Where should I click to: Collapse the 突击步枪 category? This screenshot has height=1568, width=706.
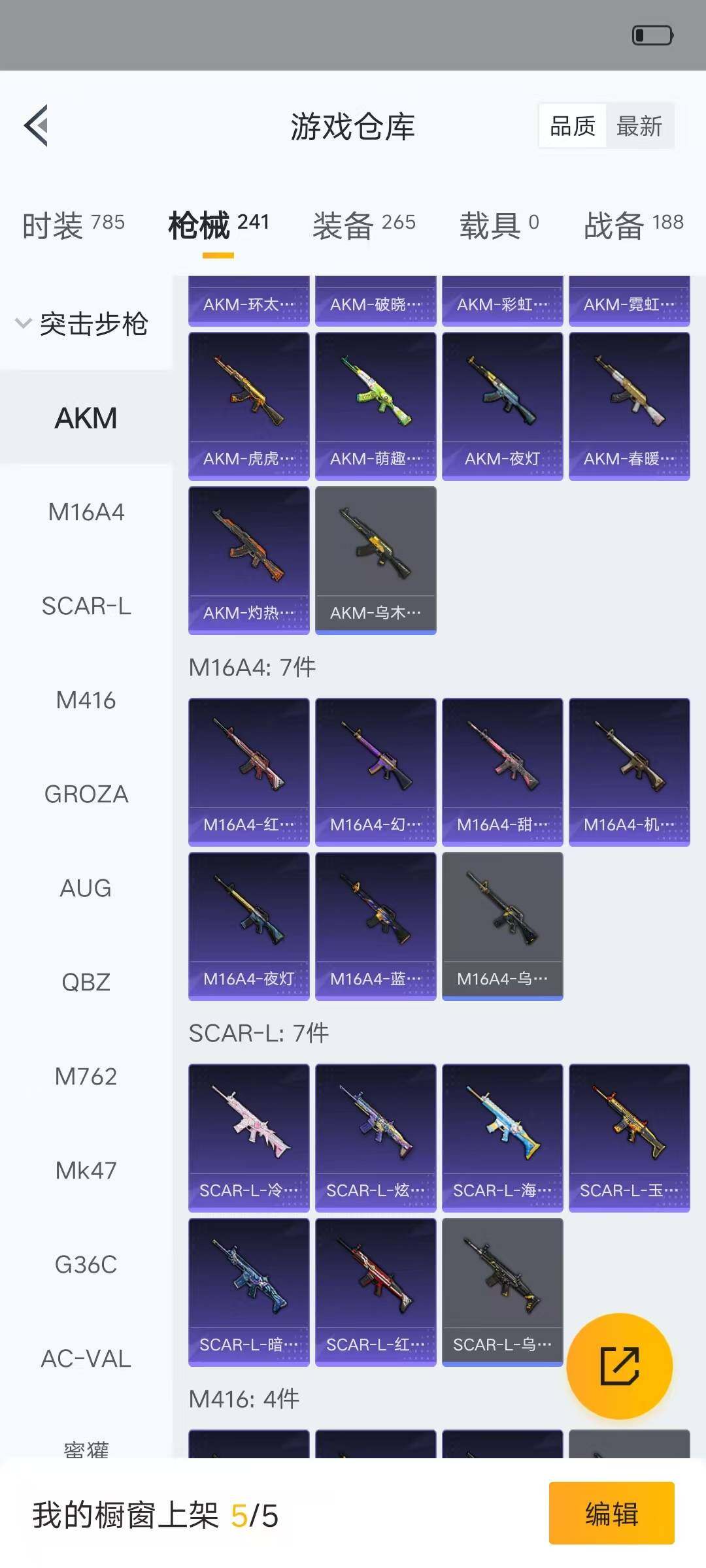click(82, 323)
